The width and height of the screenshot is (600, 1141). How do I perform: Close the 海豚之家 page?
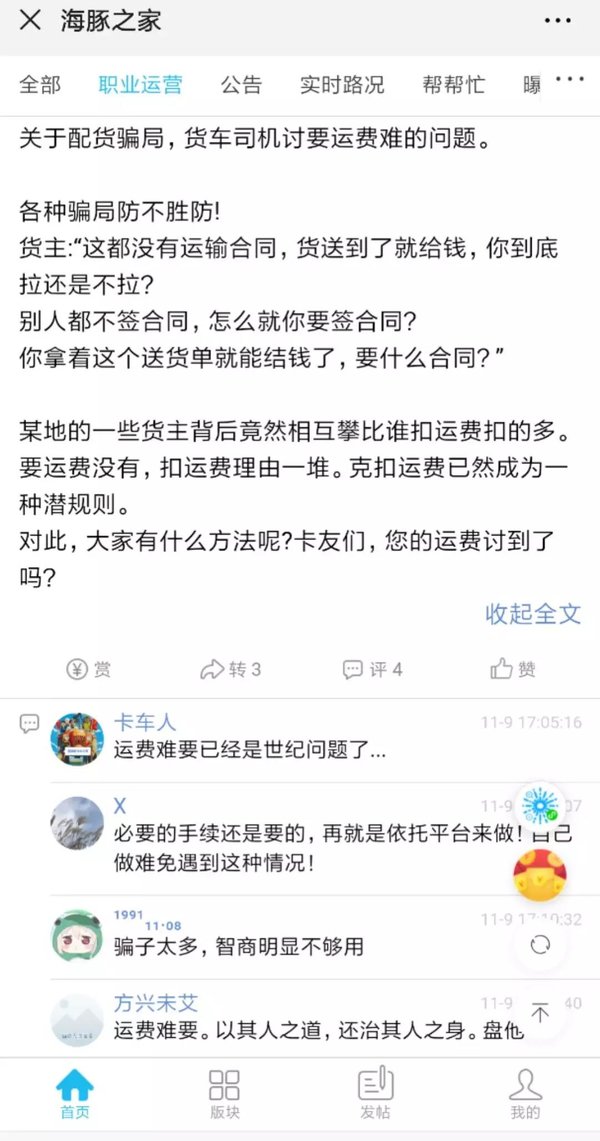[x=31, y=20]
